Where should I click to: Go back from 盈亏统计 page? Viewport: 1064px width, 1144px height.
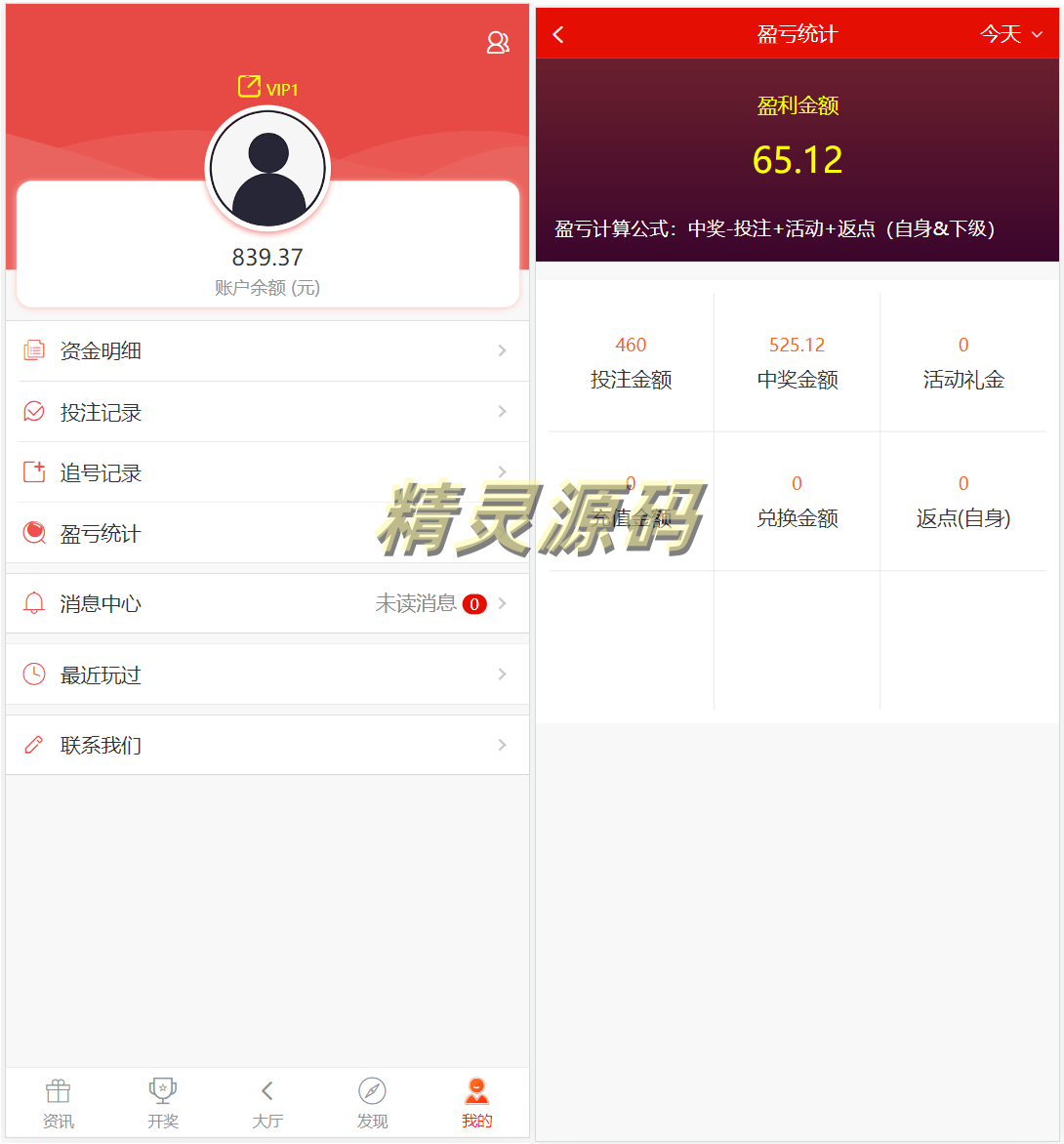pos(558,35)
